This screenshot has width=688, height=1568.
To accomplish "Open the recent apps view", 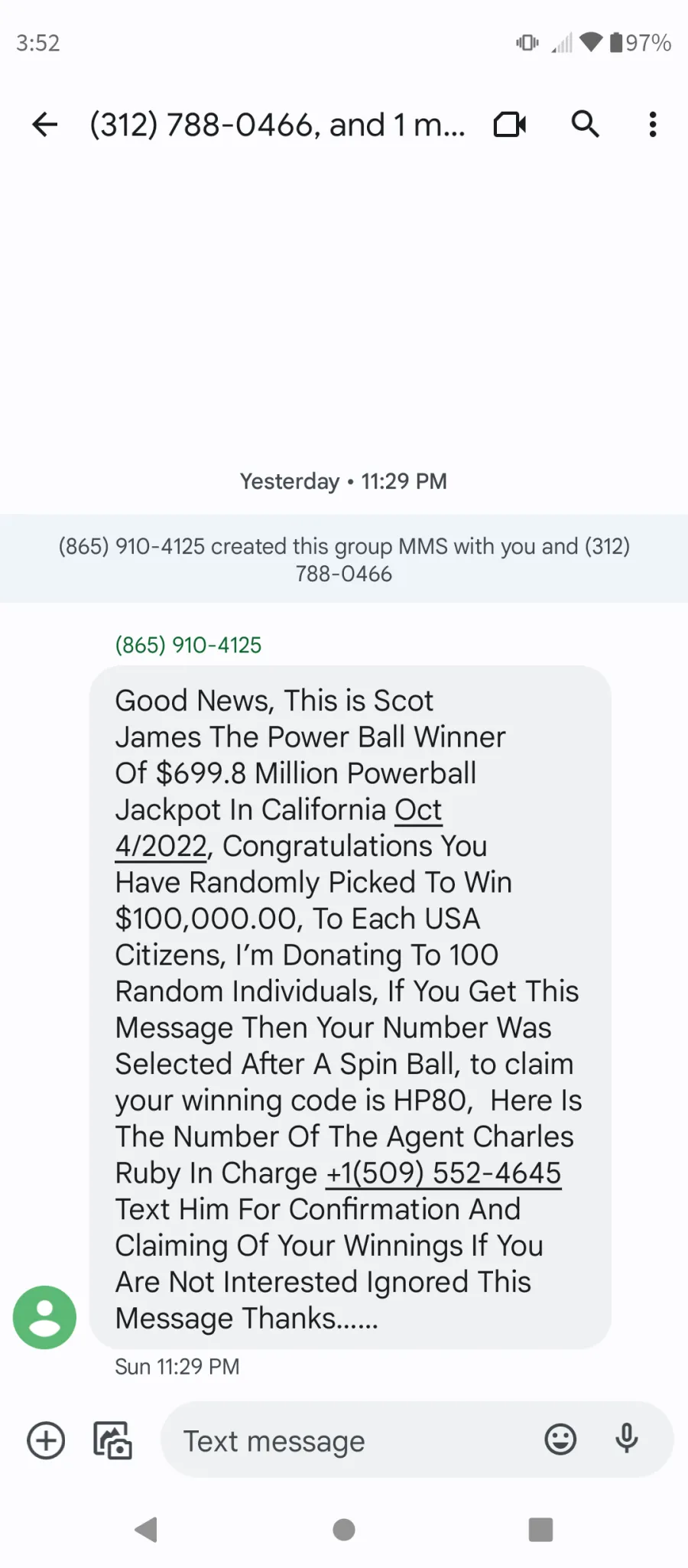I will pyautogui.click(x=540, y=1530).
